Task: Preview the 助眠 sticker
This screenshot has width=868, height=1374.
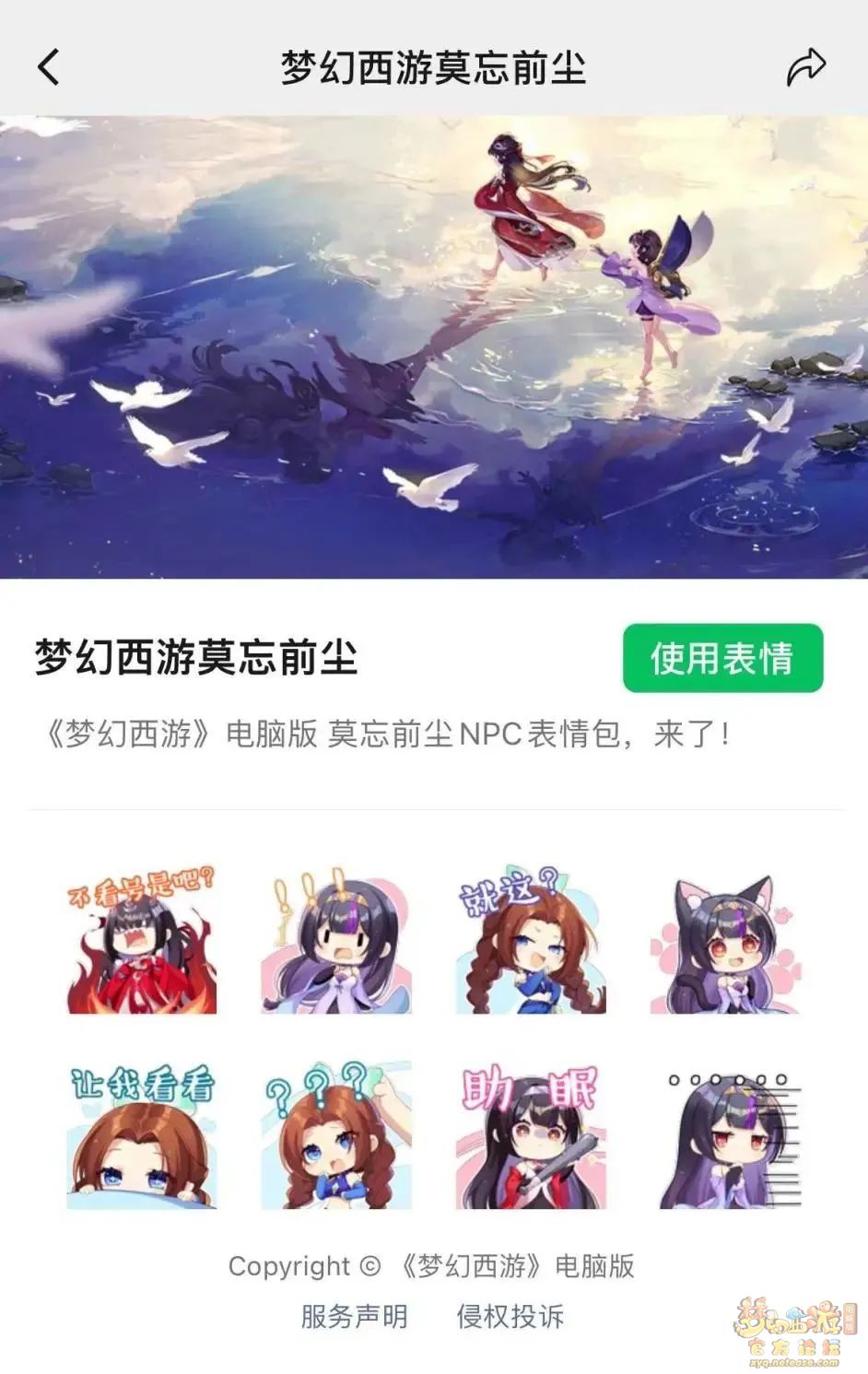Action: [530, 1135]
